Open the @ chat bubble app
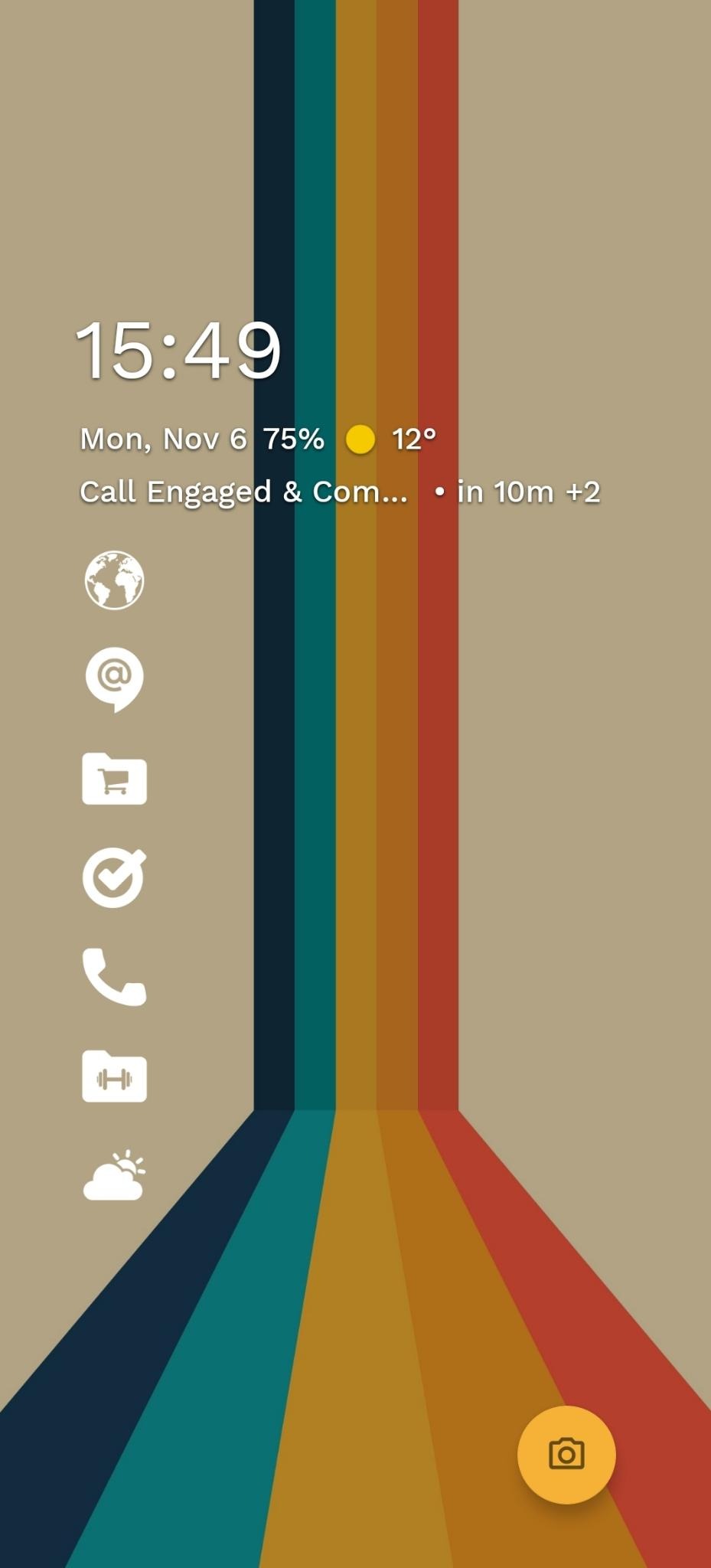711x1568 pixels. (114, 680)
